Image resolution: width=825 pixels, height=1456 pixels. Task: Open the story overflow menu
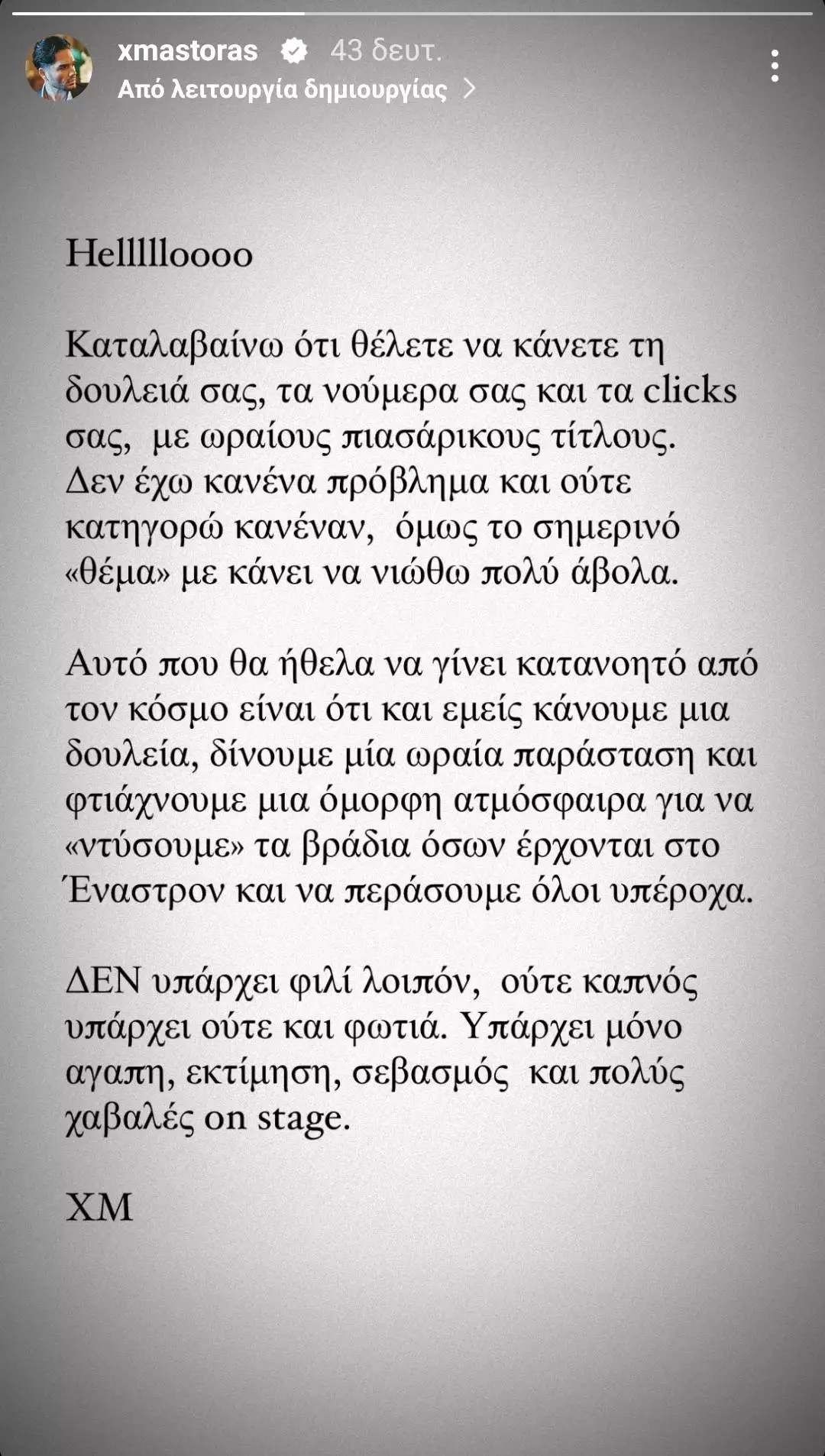point(775,66)
